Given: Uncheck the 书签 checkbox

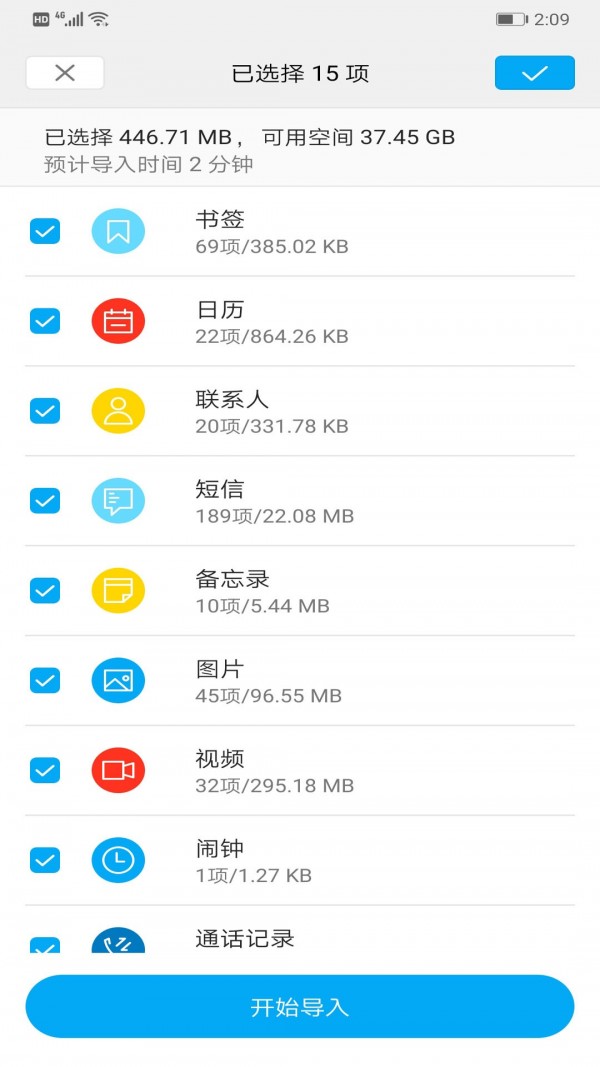Looking at the screenshot, I should click(x=45, y=231).
